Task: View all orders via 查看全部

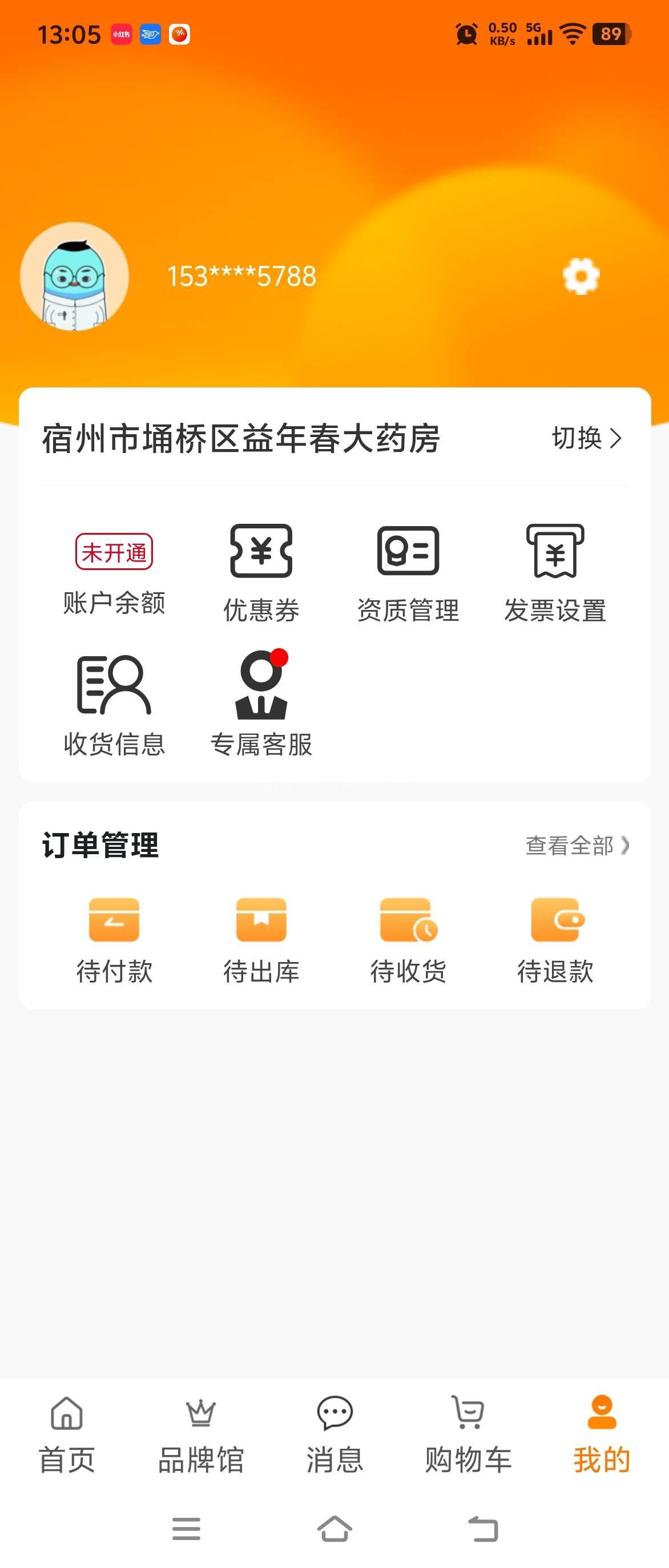Action: [577, 846]
